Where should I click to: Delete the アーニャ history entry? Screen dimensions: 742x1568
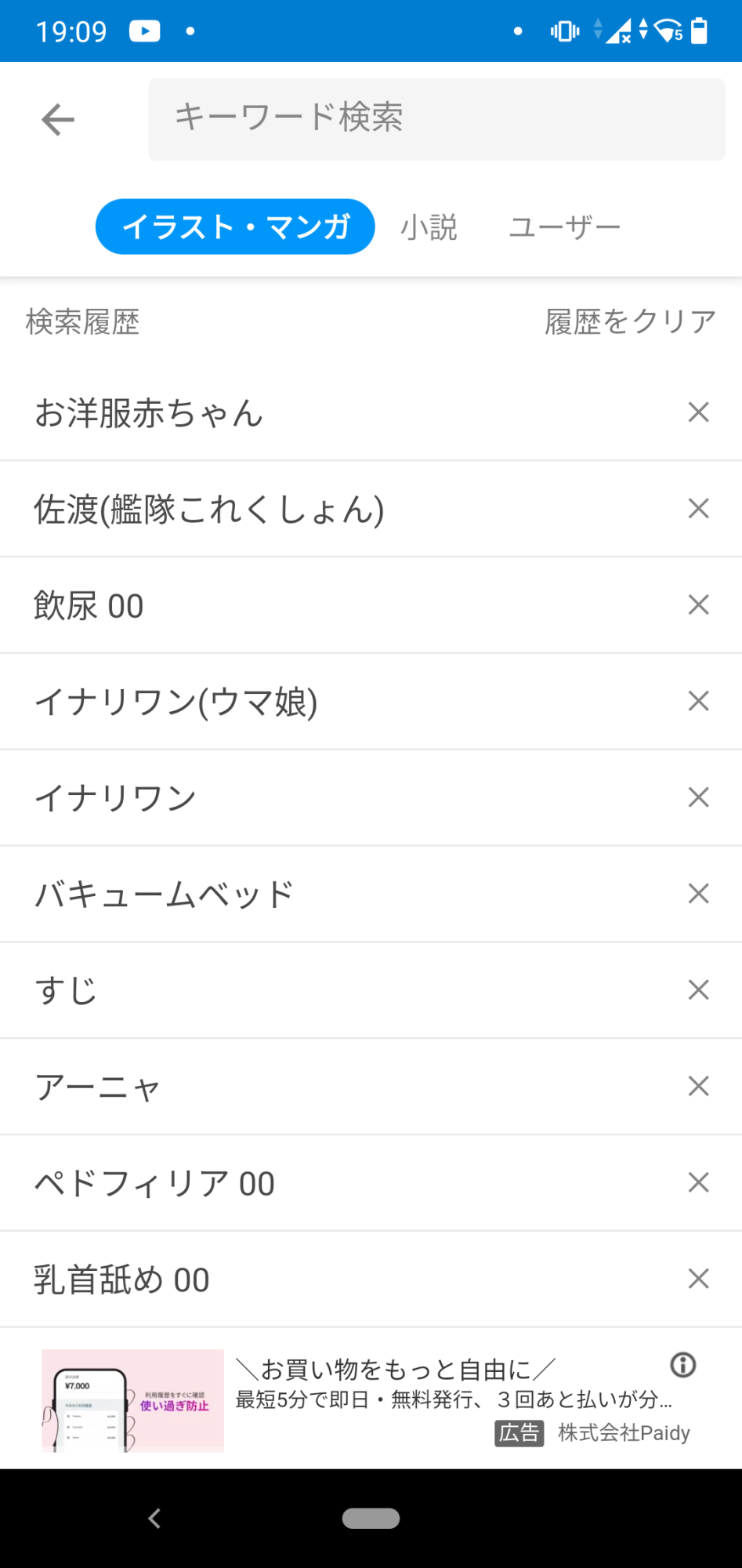698,1087
